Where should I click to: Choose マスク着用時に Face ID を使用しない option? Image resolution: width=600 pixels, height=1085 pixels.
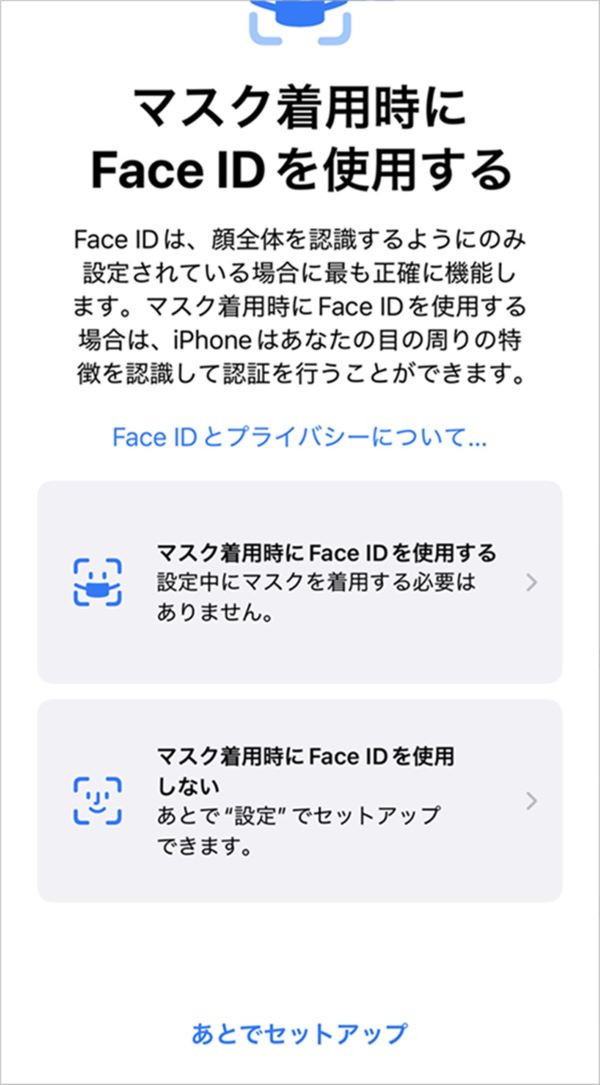[299, 800]
